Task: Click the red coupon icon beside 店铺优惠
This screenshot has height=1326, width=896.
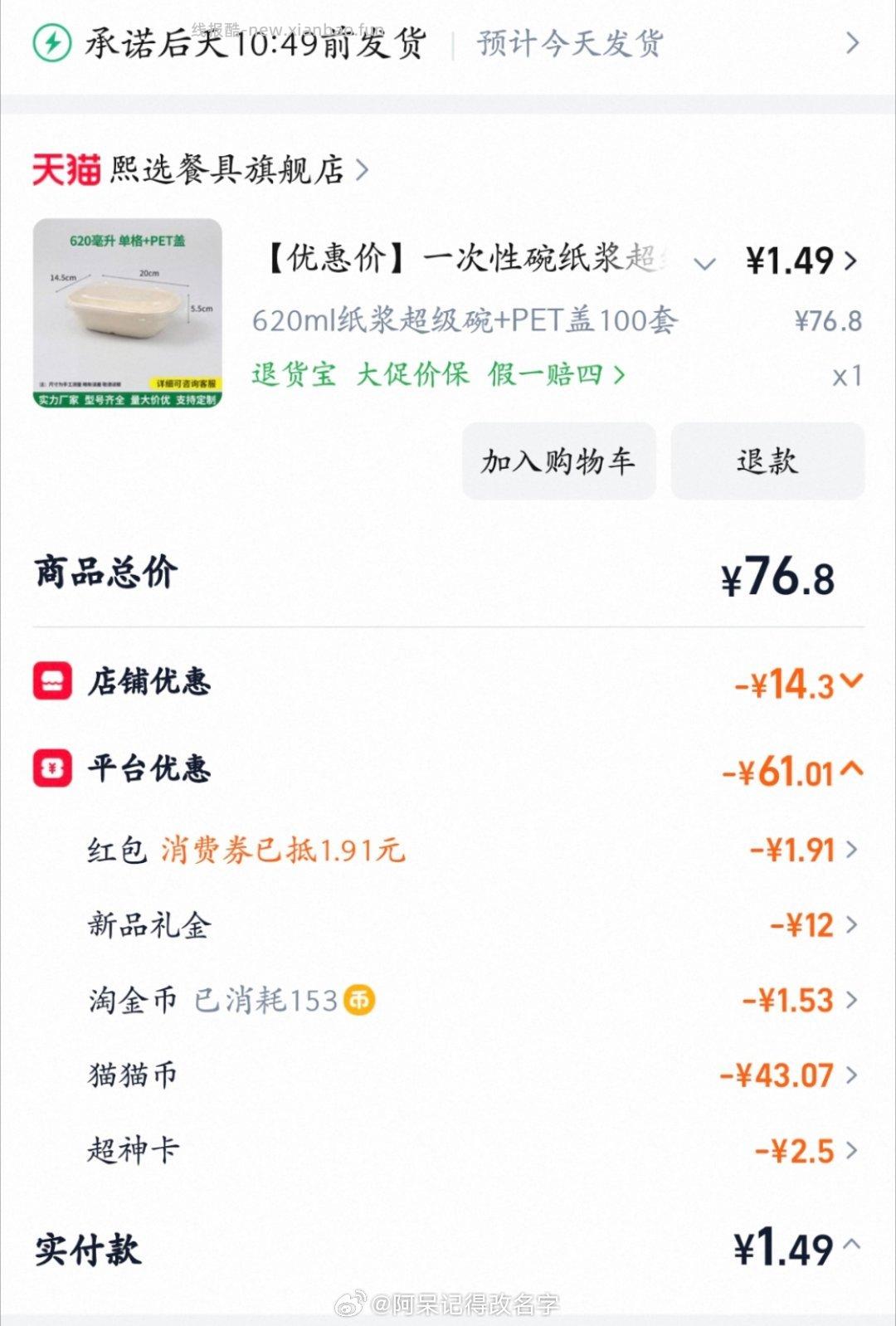Action: coord(52,682)
